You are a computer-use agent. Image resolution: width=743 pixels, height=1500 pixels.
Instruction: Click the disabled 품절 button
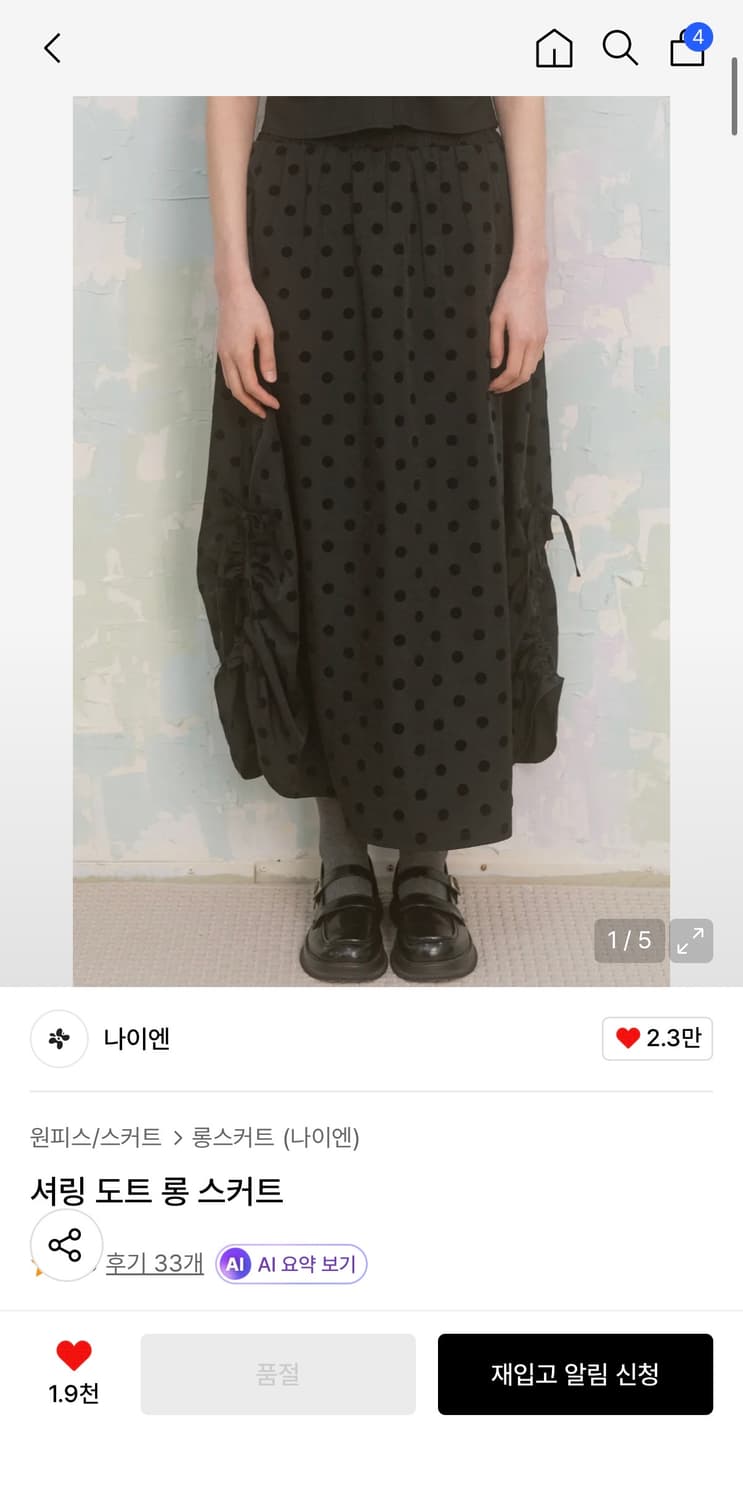tap(278, 1373)
